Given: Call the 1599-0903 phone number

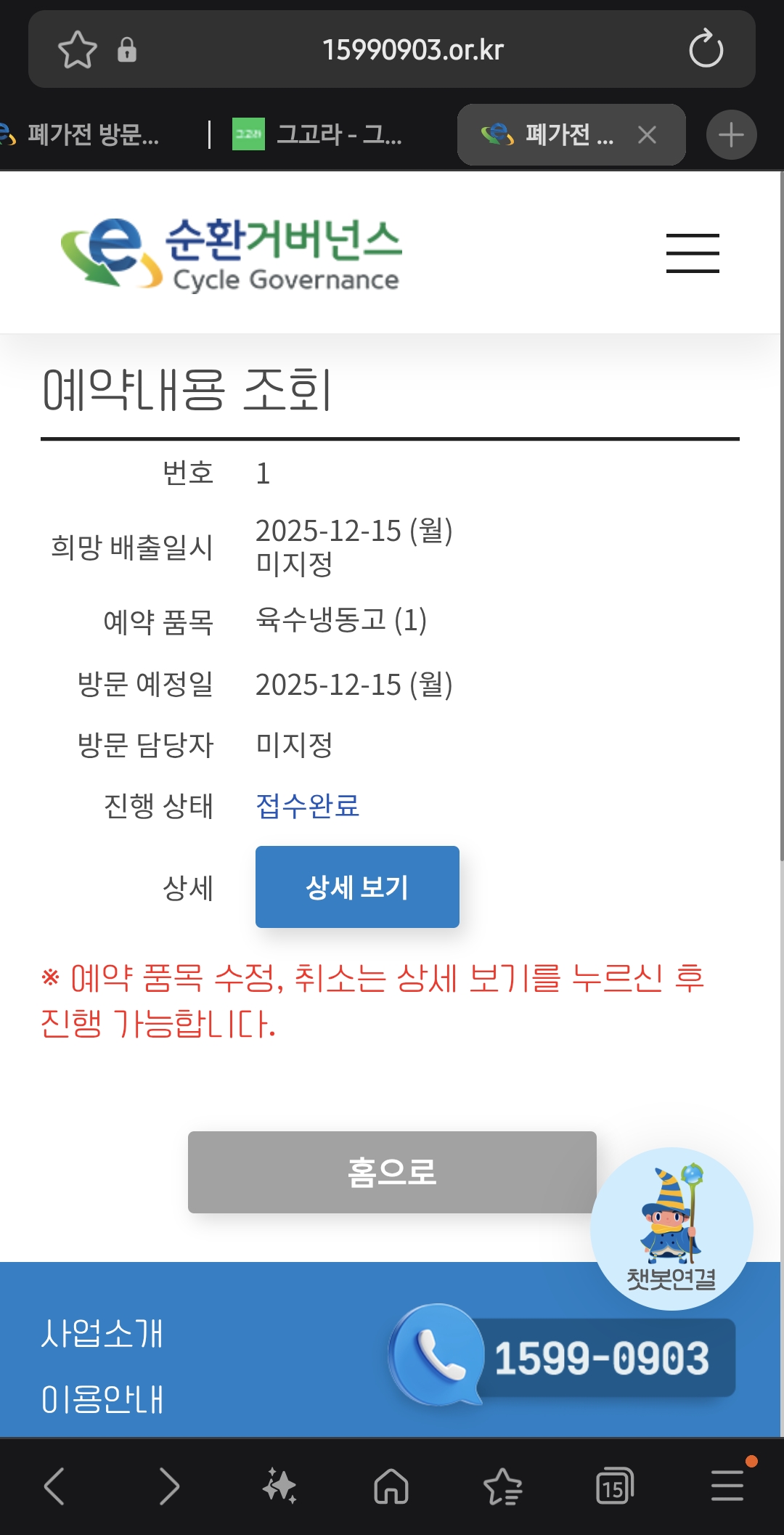Looking at the screenshot, I should coord(564,1356).
